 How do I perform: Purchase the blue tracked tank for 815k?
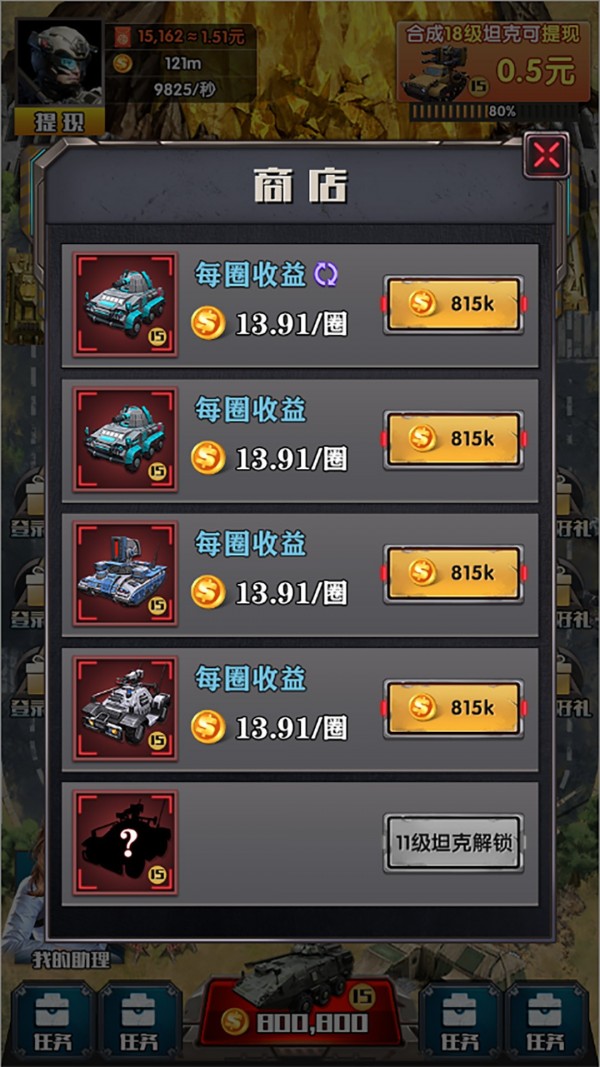(453, 573)
